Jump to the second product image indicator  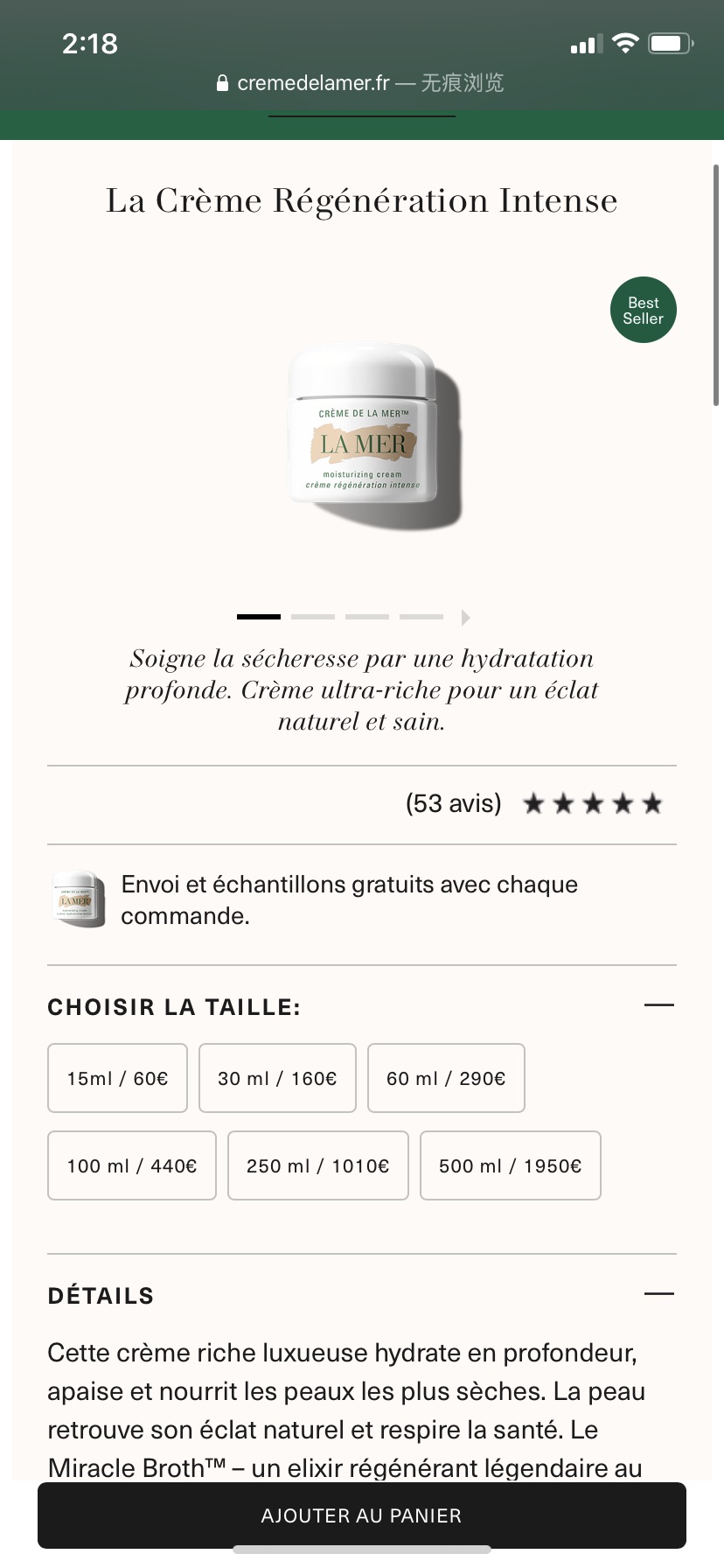[x=313, y=617]
